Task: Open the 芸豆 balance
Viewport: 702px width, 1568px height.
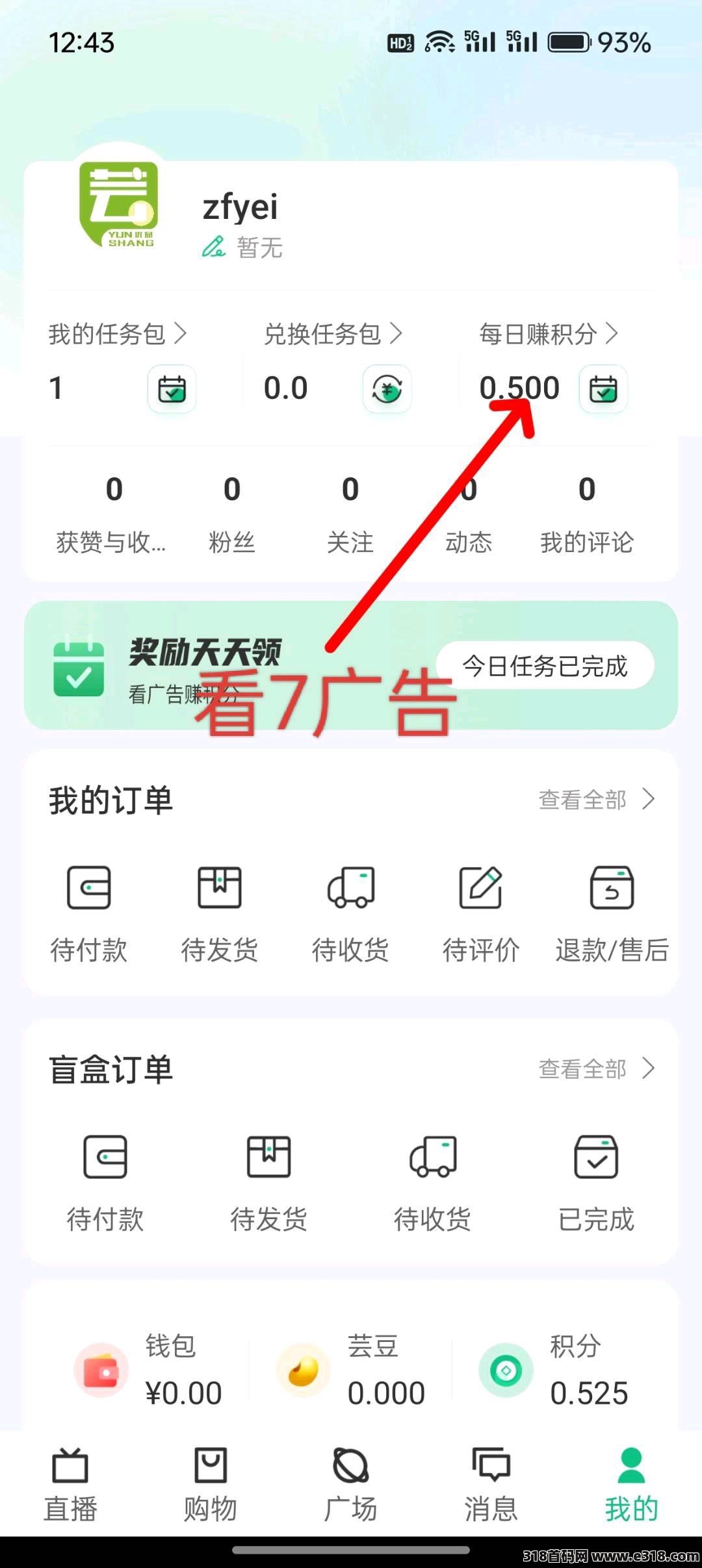Action: coord(352,1370)
